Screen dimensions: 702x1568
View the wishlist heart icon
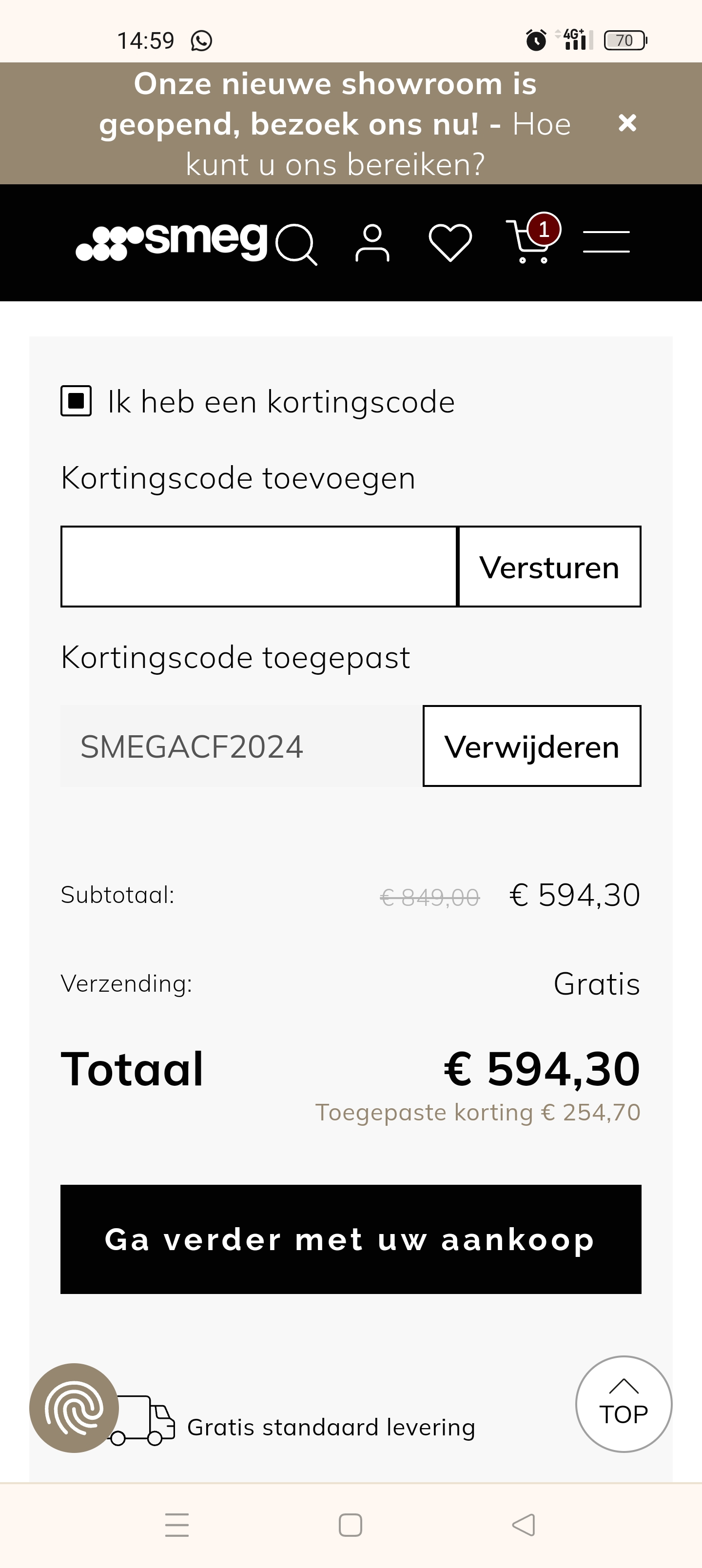click(450, 242)
